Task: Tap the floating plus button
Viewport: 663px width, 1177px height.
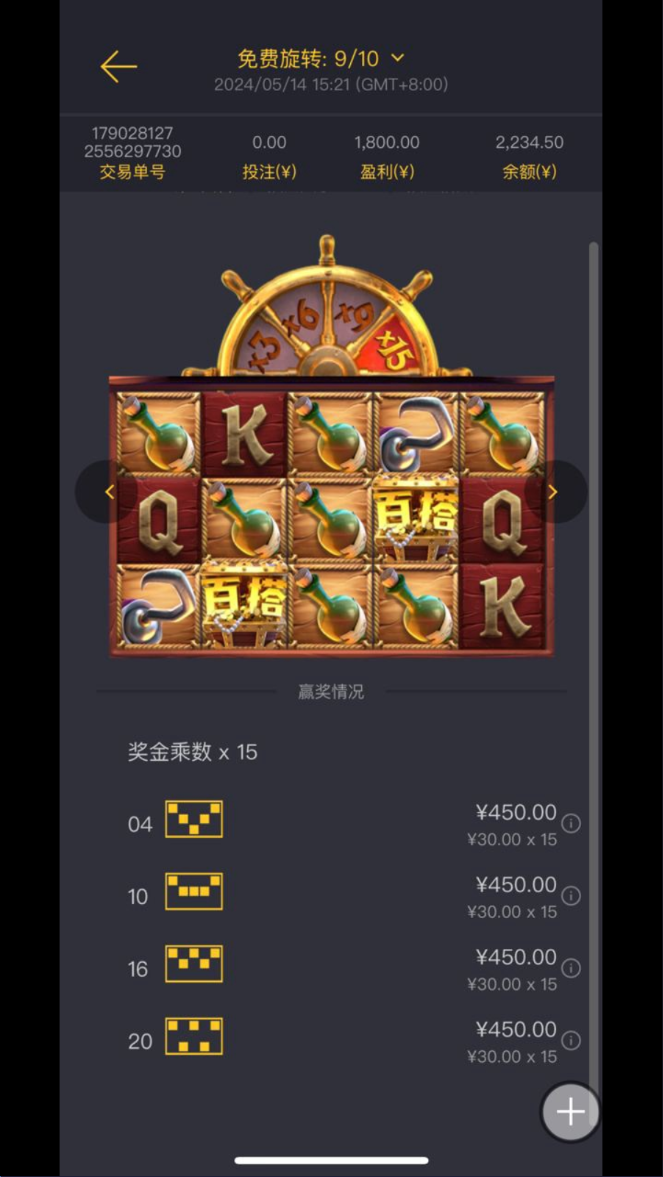Action: pos(571,1111)
